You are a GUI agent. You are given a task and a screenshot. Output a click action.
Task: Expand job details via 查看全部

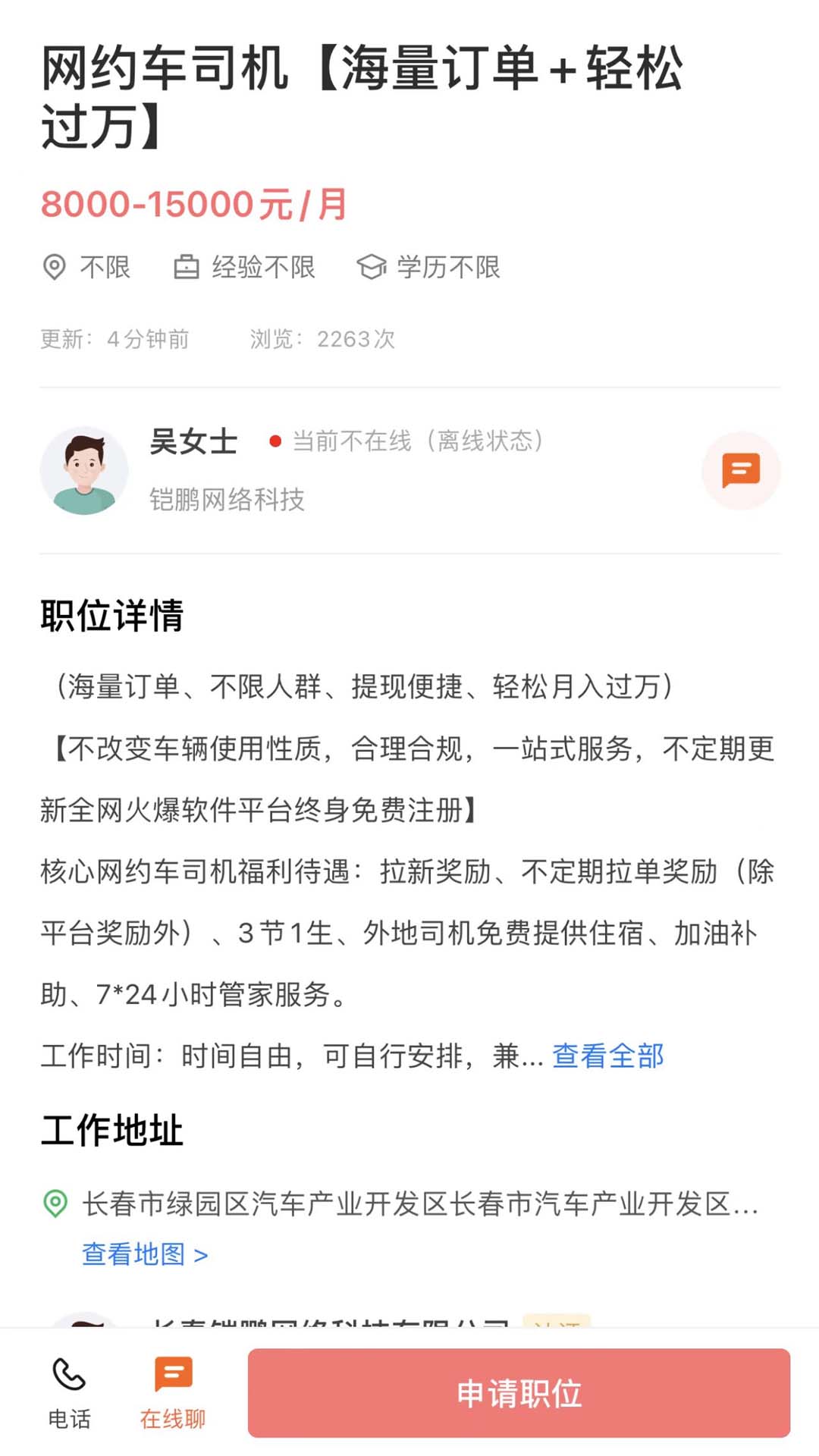[608, 1056]
